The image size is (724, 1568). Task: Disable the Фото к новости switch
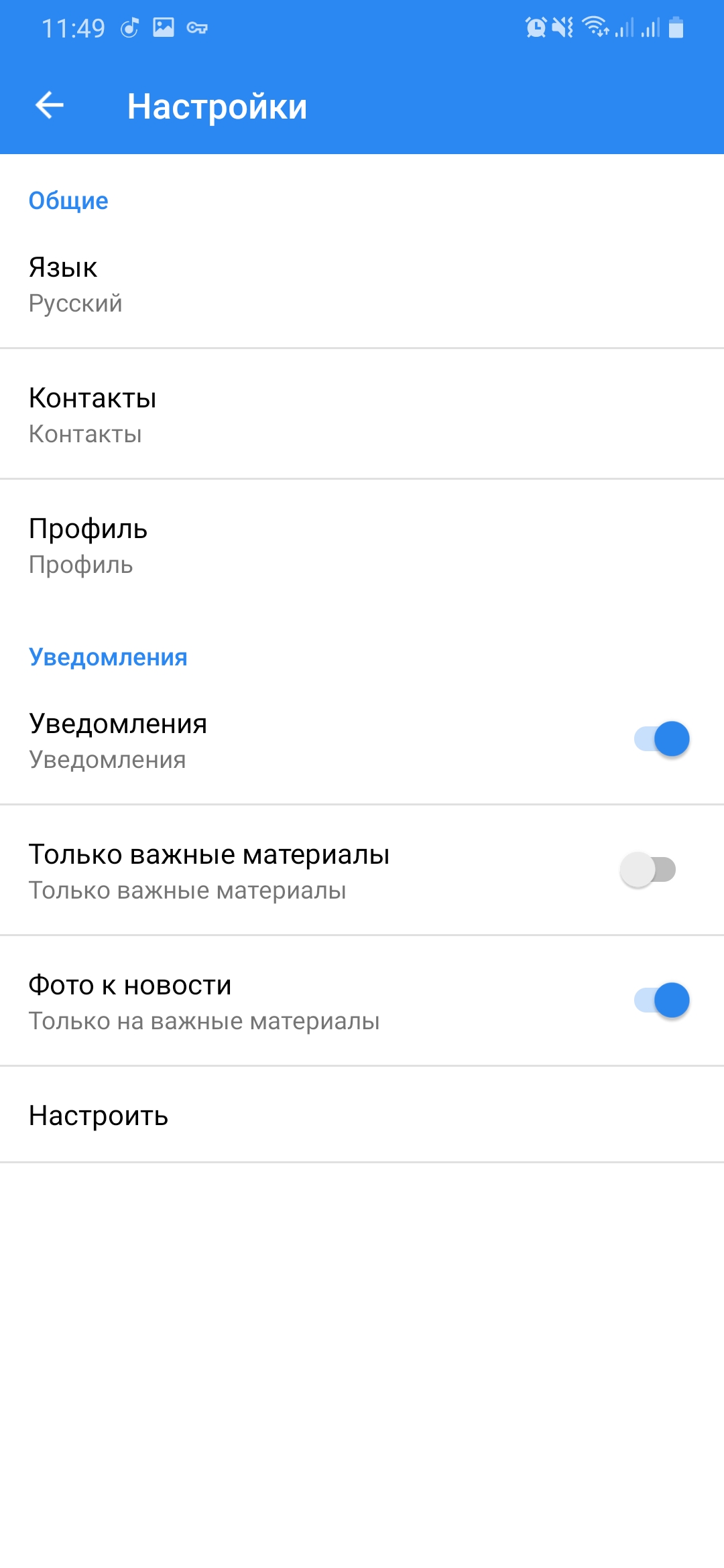(661, 1000)
